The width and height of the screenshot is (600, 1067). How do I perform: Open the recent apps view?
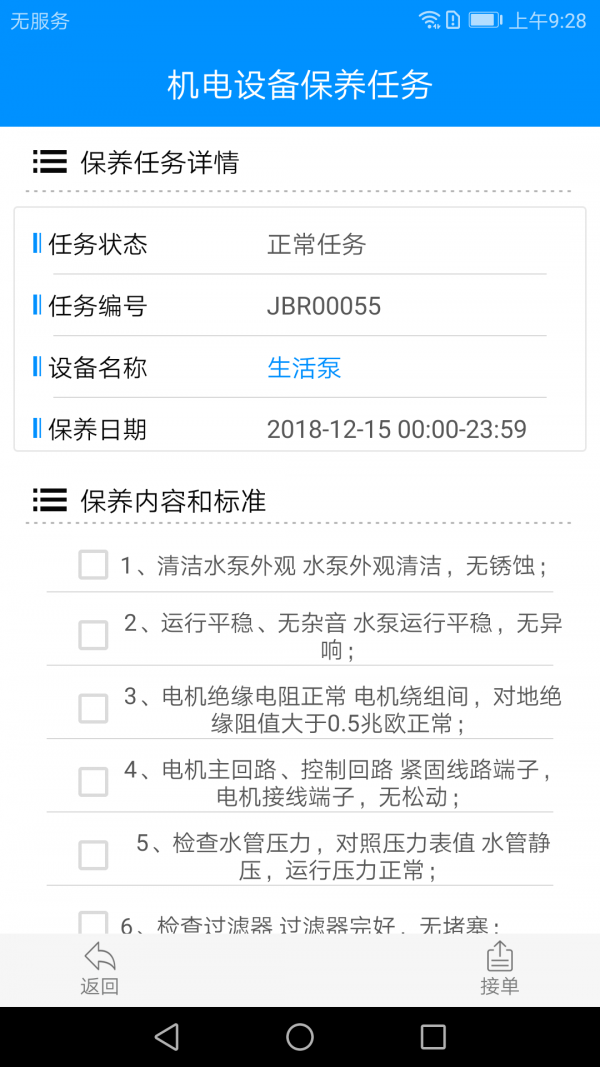tap(433, 1037)
